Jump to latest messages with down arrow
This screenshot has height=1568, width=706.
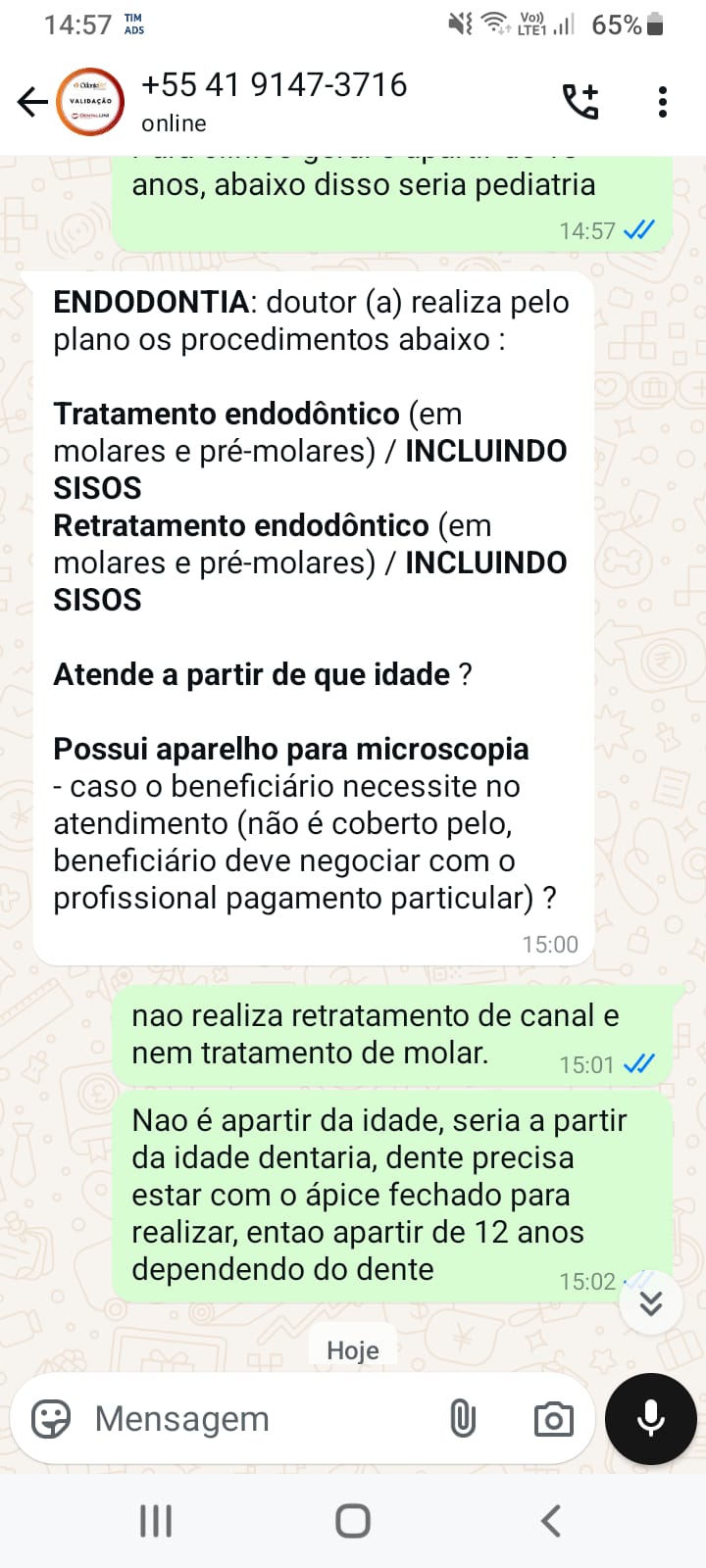(x=651, y=1302)
